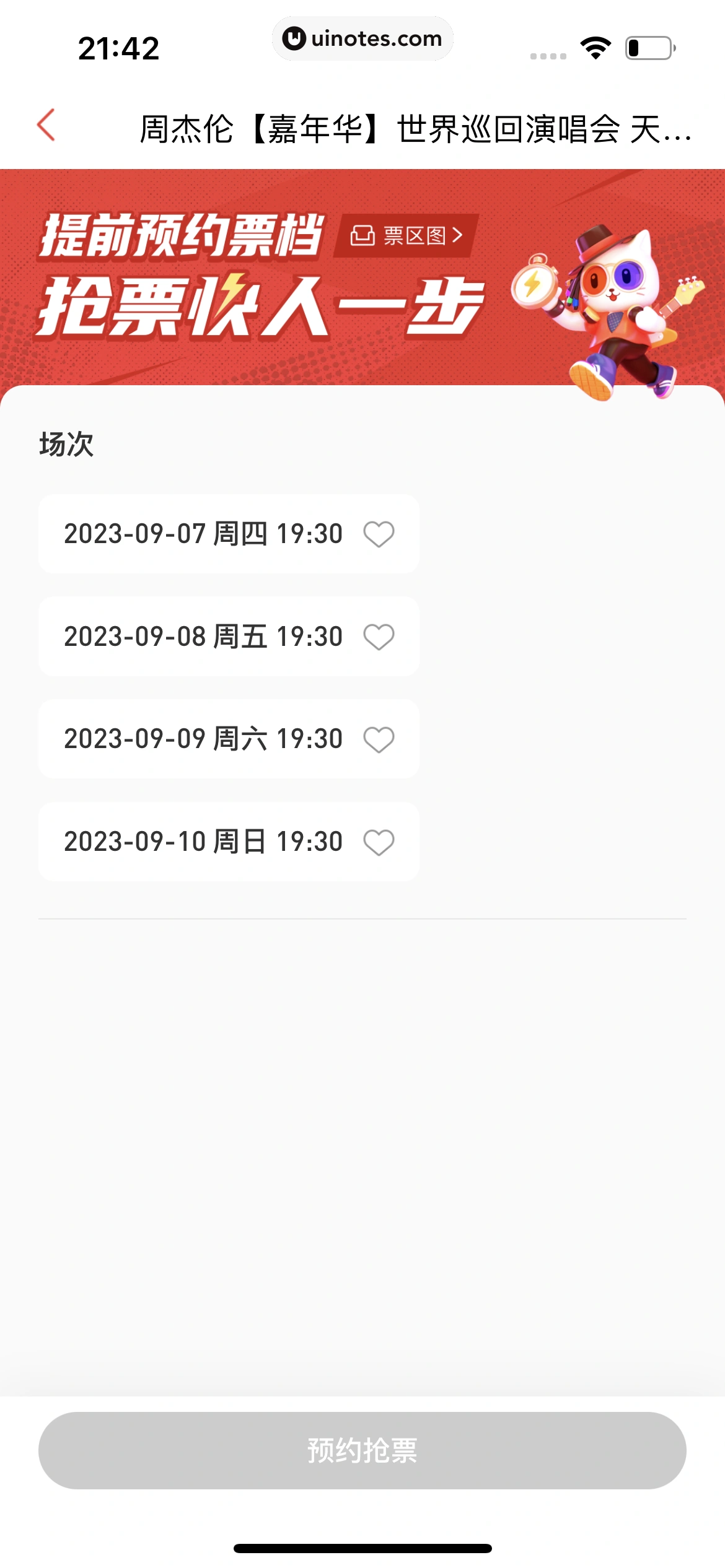The image size is (725, 1568).
Task: Go back using the red arrow
Action: [46, 126]
